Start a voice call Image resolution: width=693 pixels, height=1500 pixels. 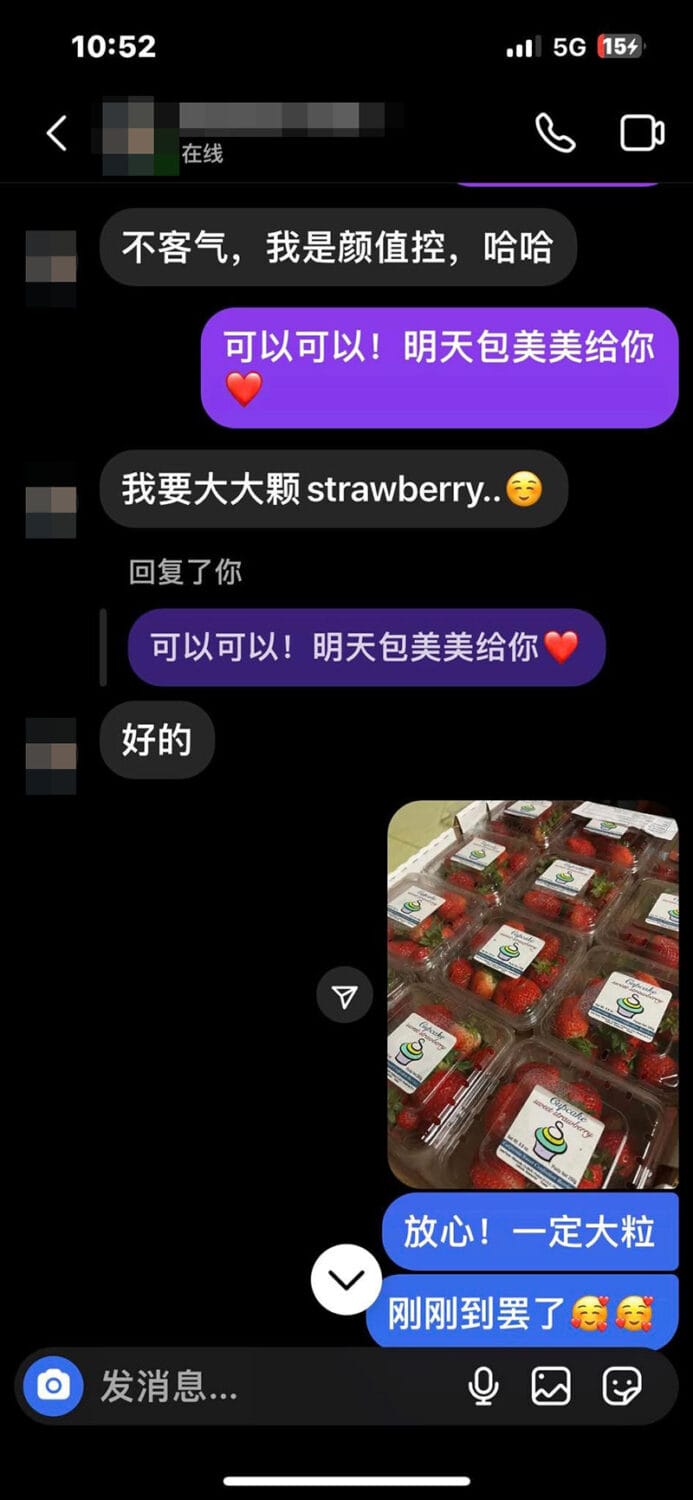tap(554, 133)
